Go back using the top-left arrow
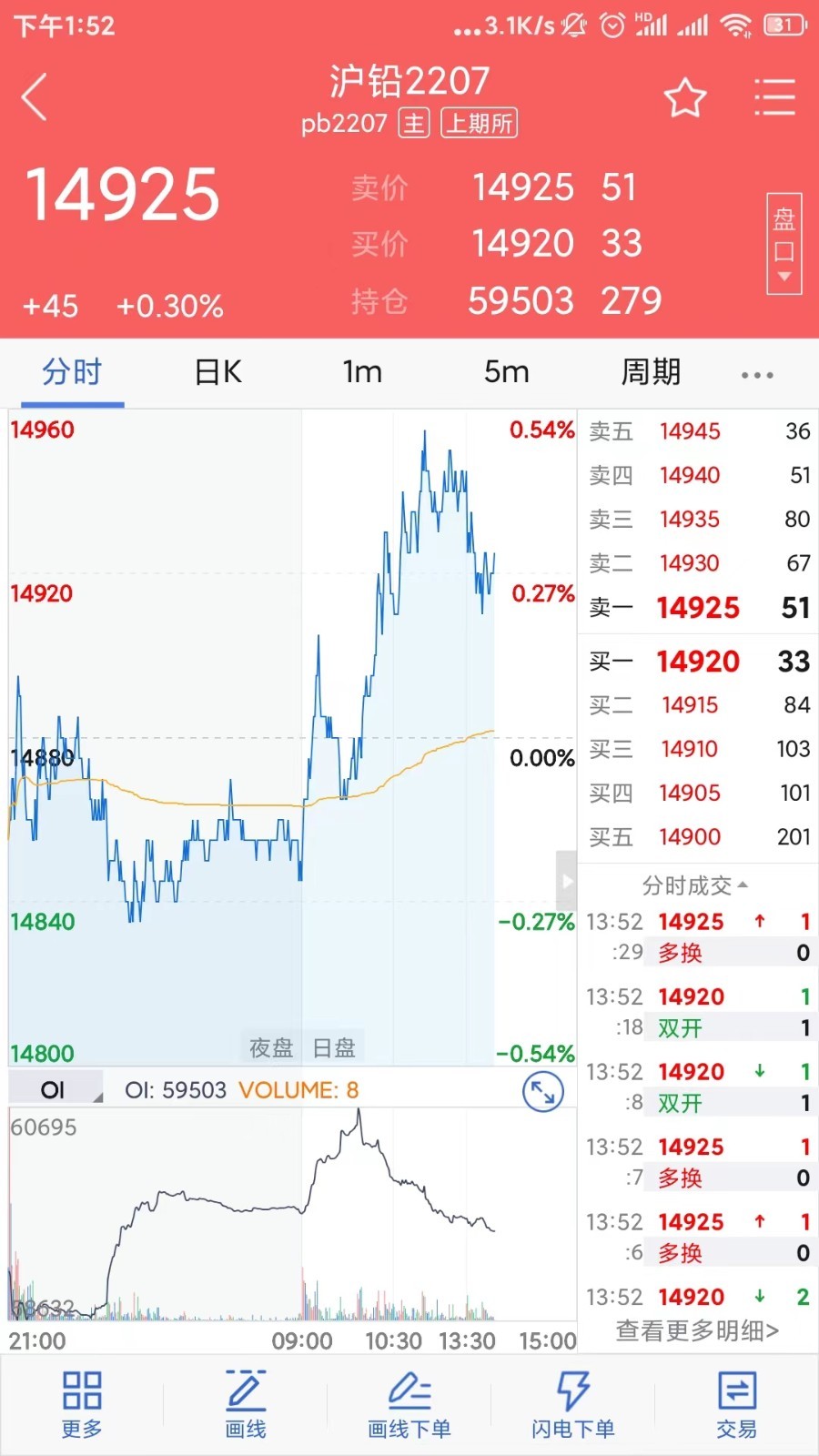Screen dimensions: 819x1456 35,97
